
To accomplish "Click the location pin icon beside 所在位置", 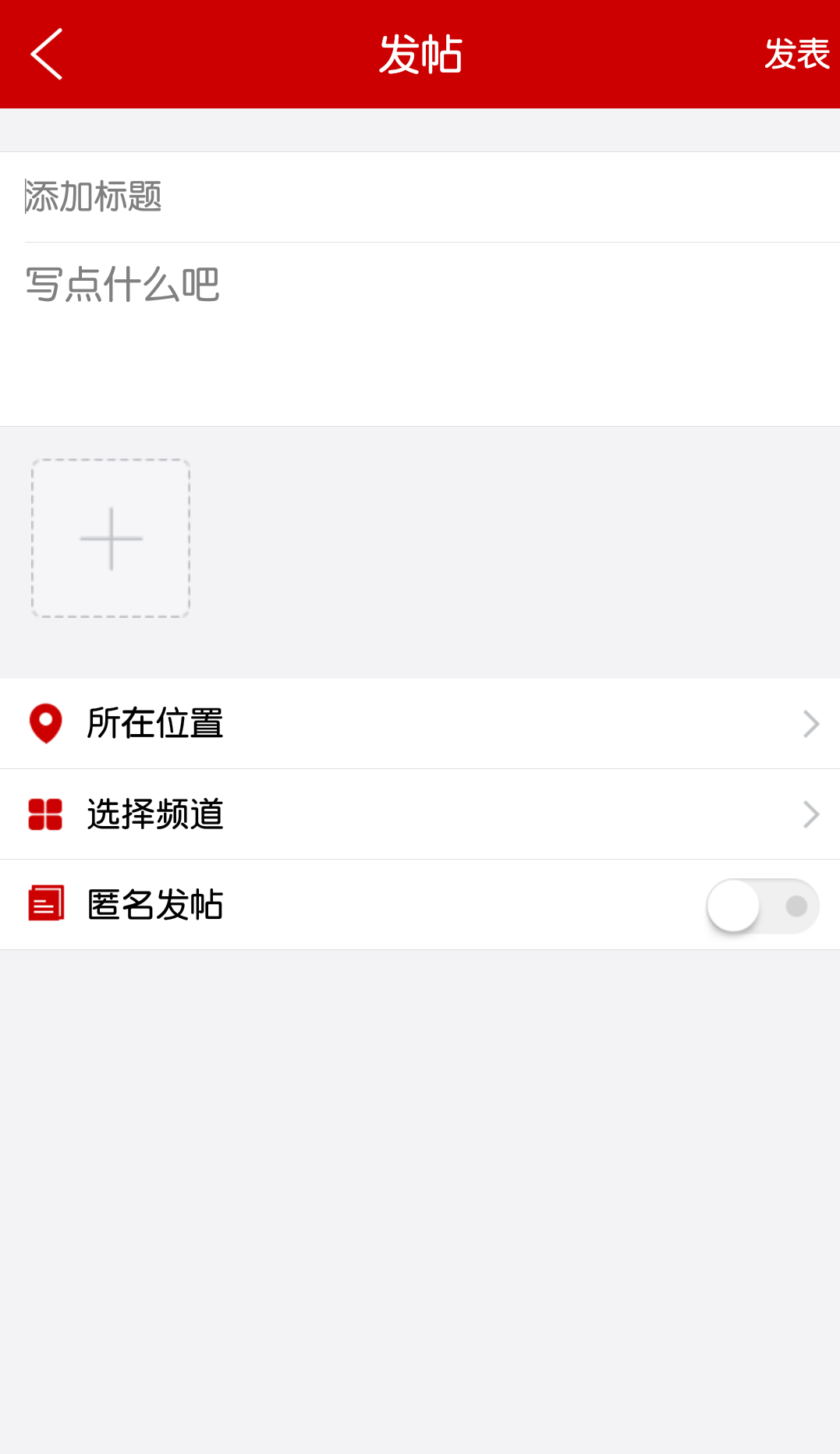I will coord(45,723).
